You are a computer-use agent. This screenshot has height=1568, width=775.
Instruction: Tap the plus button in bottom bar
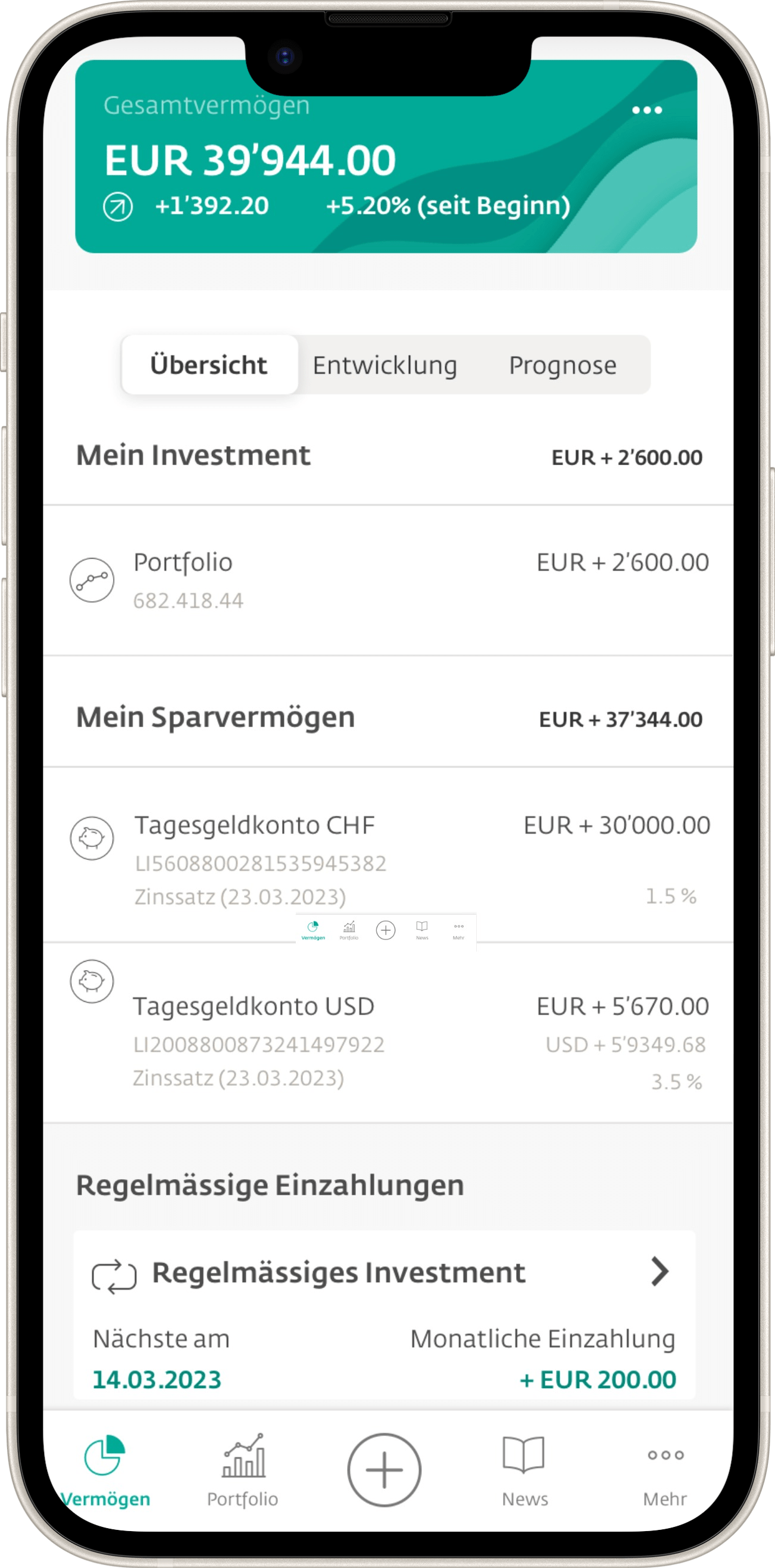384,1470
